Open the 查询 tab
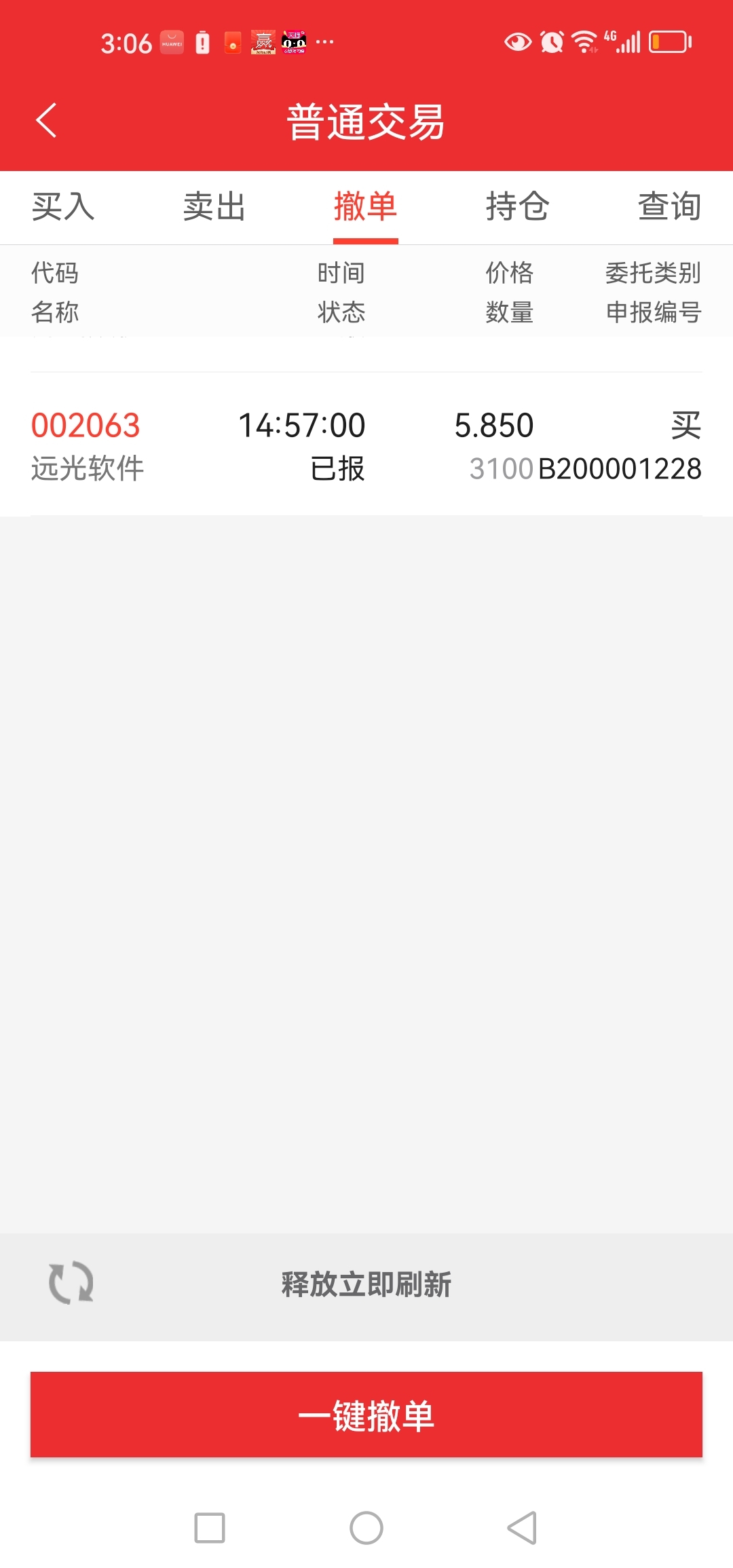Image resolution: width=733 pixels, height=1568 pixels. pyautogui.click(x=669, y=206)
